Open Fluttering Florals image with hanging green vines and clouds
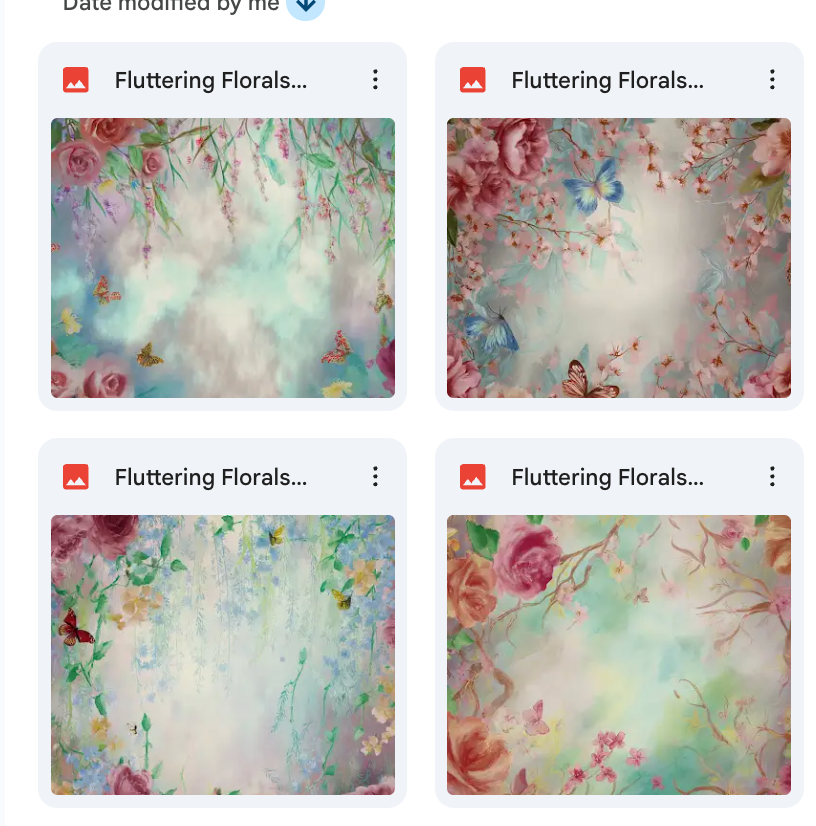 [x=222, y=258]
